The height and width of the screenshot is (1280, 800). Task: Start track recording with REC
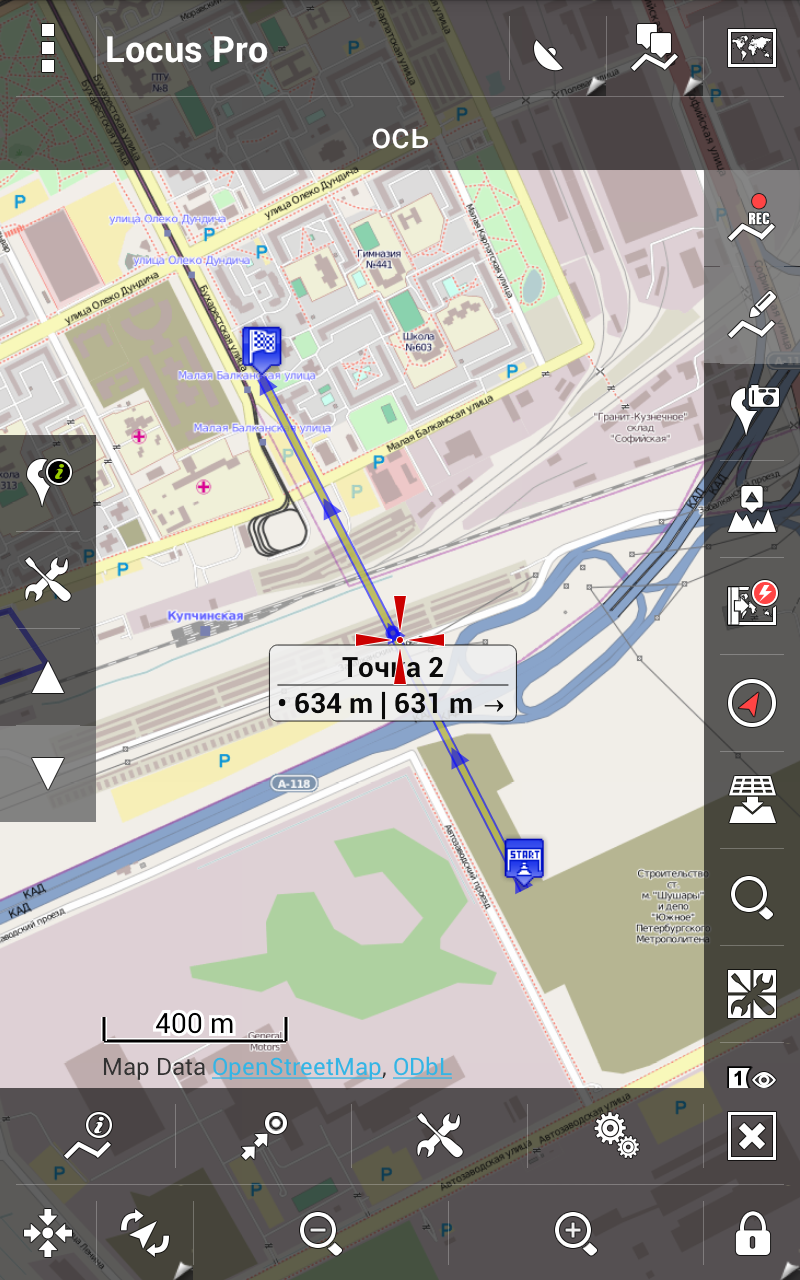[752, 217]
